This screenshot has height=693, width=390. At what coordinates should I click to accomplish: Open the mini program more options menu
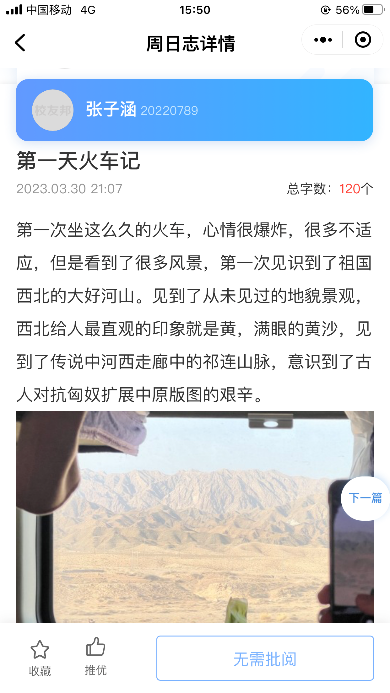pyautogui.click(x=323, y=40)
